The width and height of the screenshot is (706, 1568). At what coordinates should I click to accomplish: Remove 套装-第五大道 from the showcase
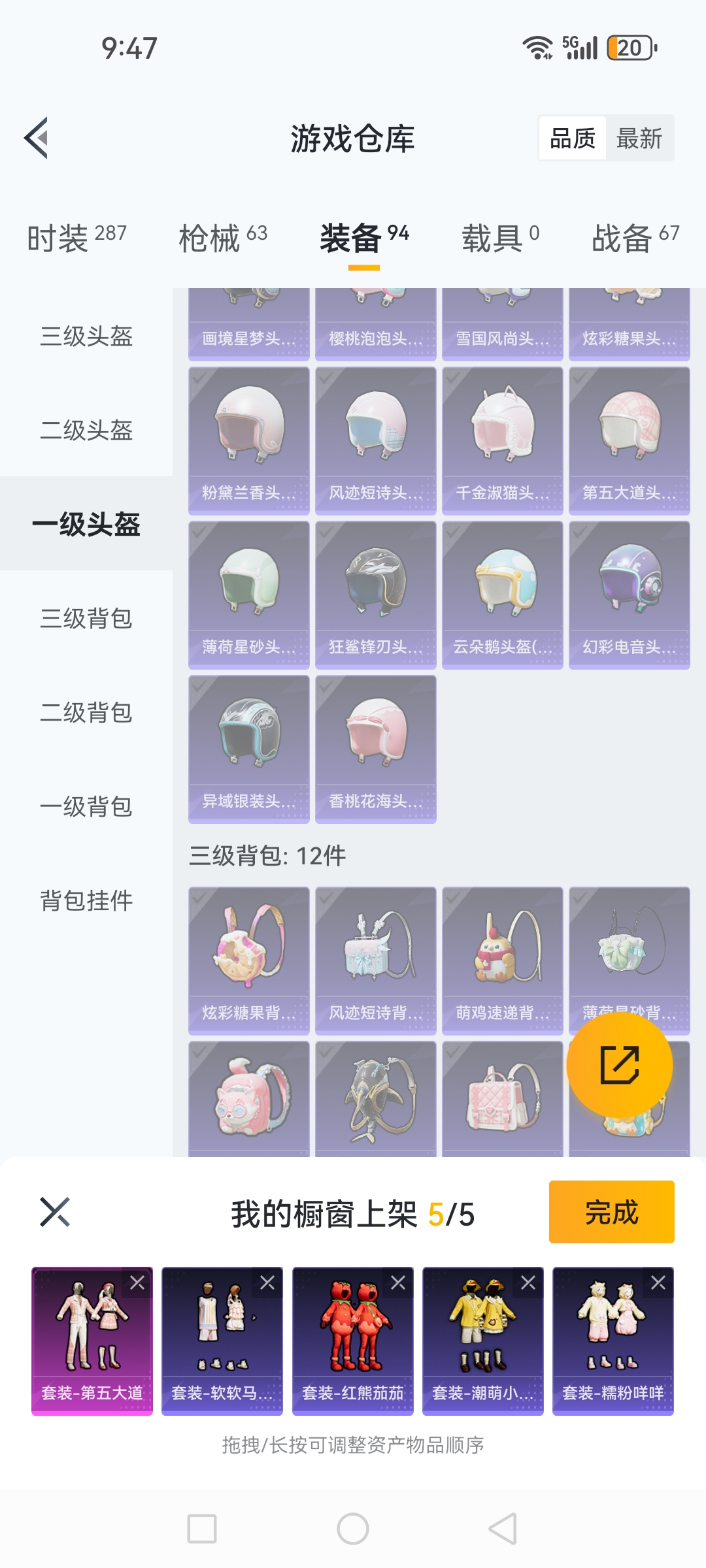click(137, 1282)
